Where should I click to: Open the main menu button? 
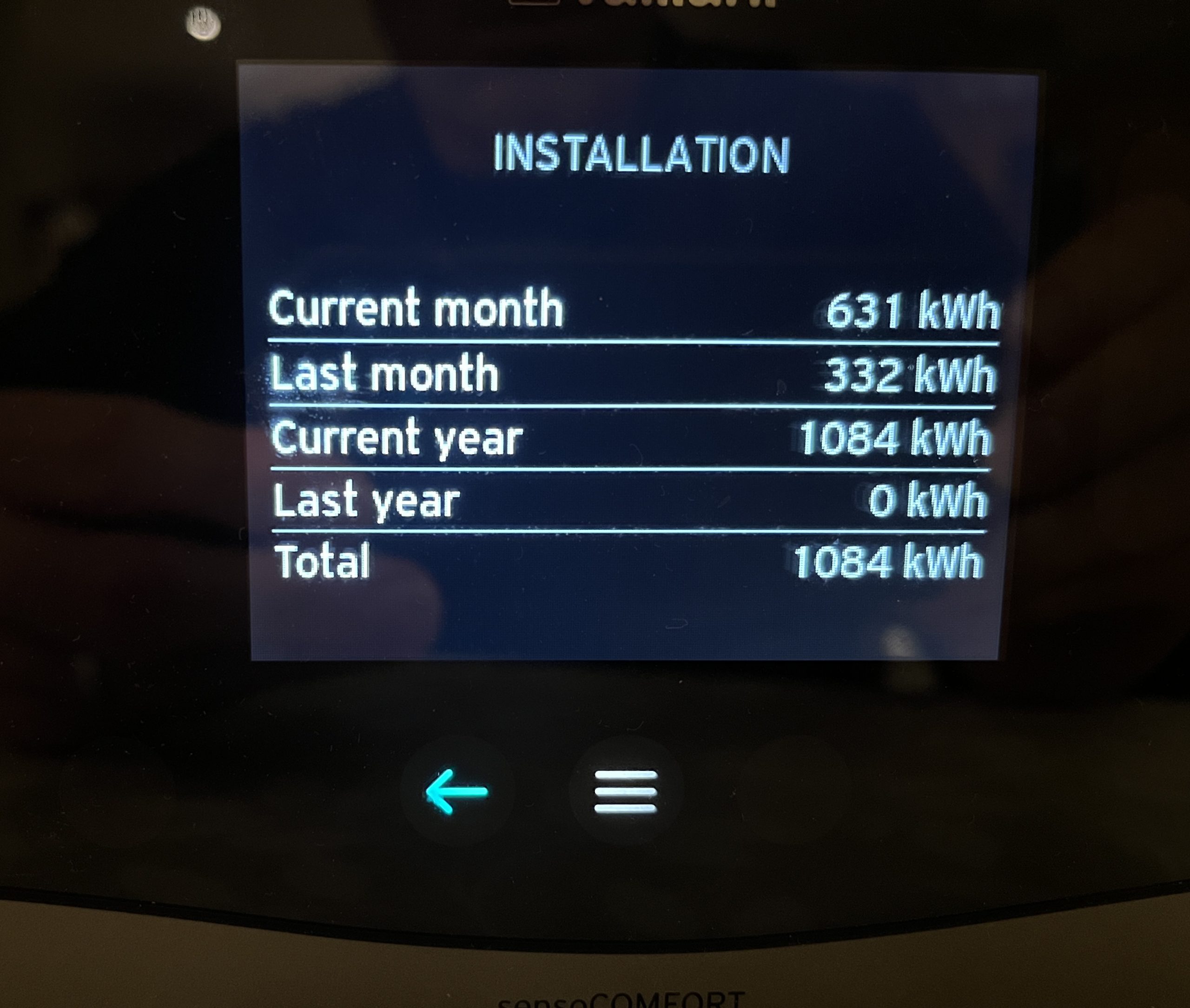pos(626,791)
